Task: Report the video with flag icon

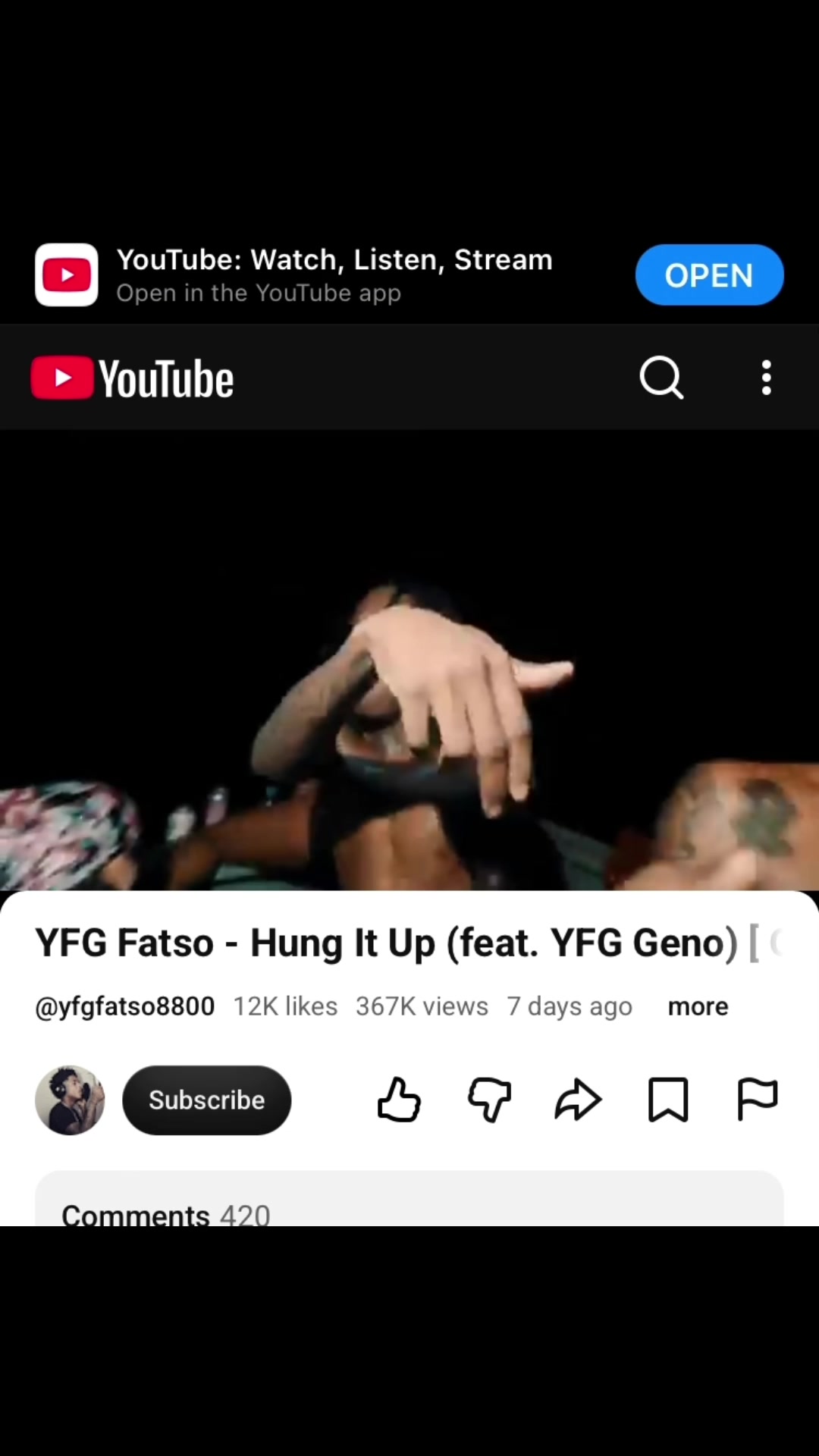Action: [758, 1100]
